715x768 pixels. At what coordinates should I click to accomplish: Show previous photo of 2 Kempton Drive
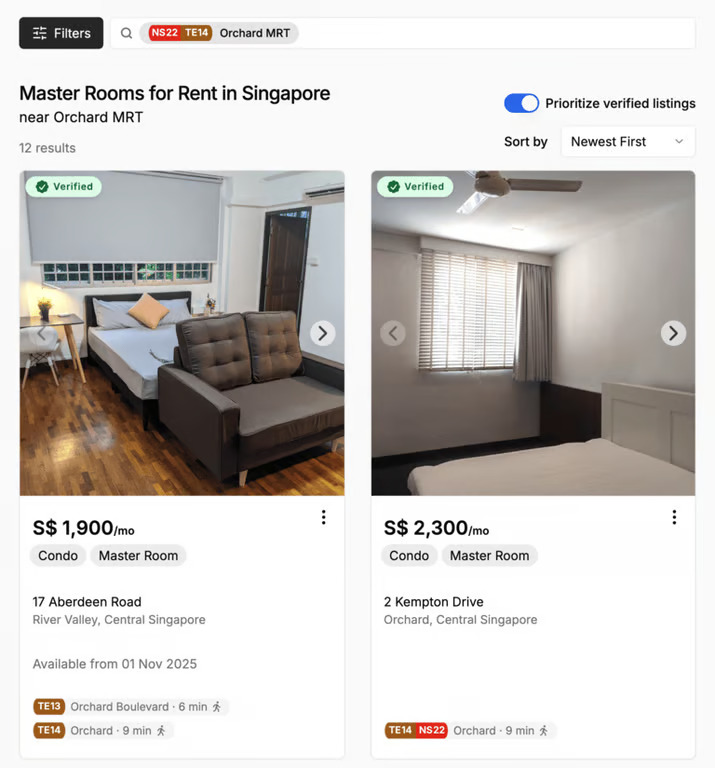(x=393, y=333)
